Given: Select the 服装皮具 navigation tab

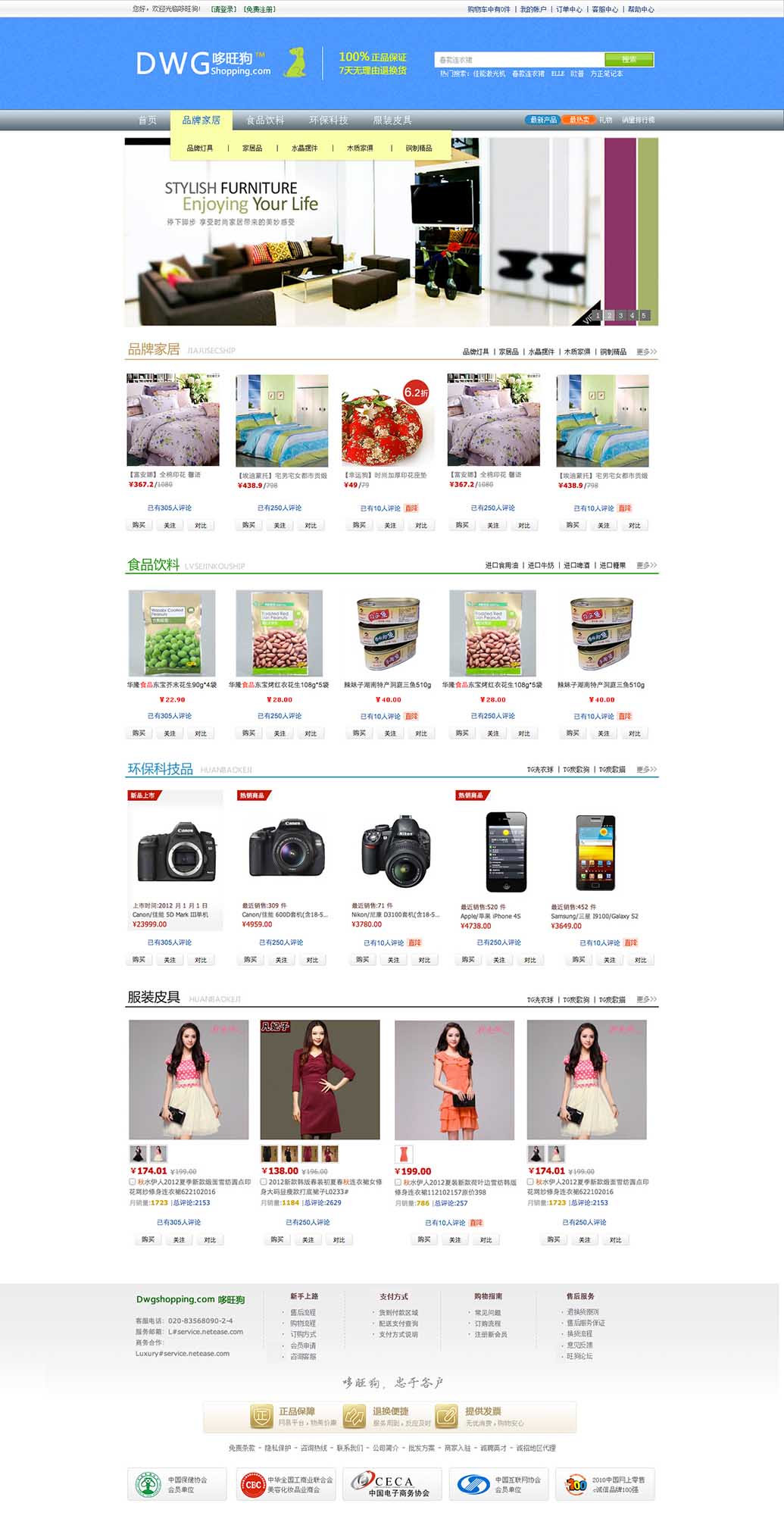Looking at the screenshot, I should 392,120.
